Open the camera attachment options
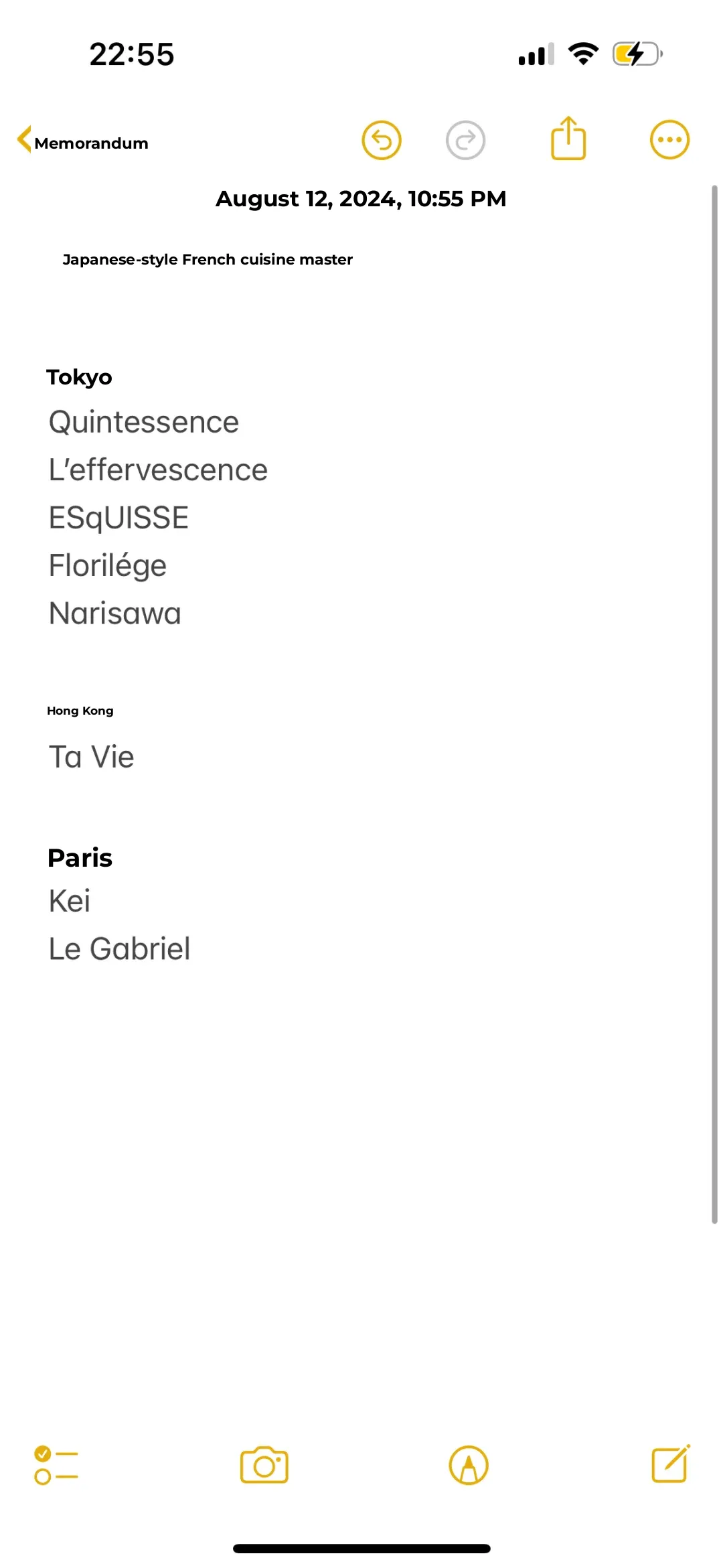723x1568 pixels. (x=264, y=1465)
